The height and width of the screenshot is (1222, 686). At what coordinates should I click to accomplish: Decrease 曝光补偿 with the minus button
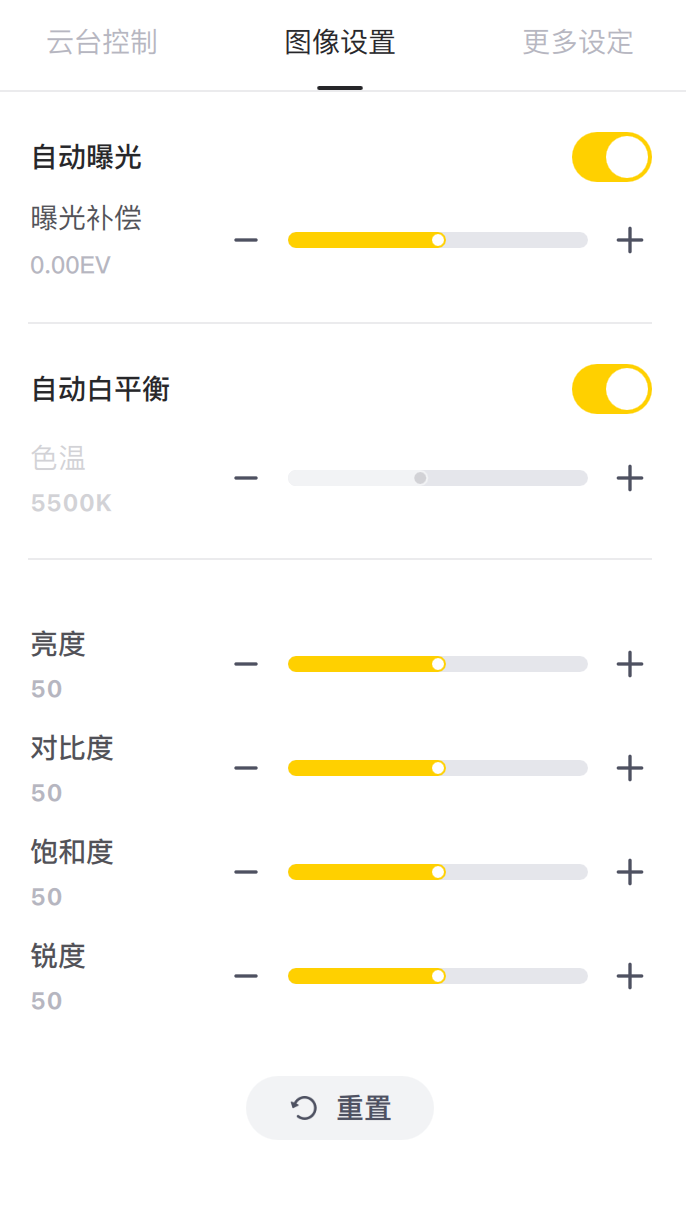[246, 240]
